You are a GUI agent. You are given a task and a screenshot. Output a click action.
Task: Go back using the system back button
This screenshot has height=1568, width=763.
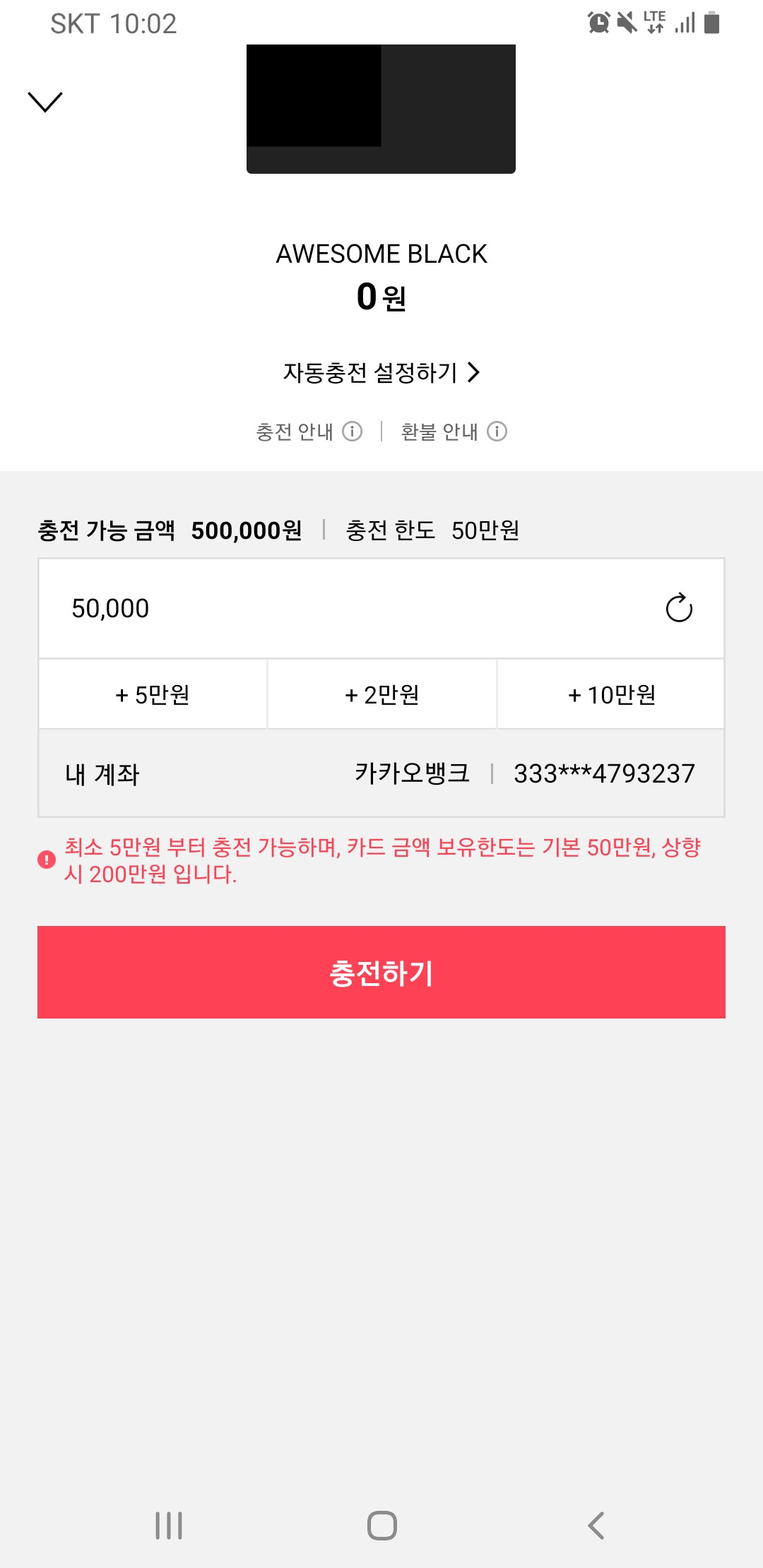[596, 1526]
